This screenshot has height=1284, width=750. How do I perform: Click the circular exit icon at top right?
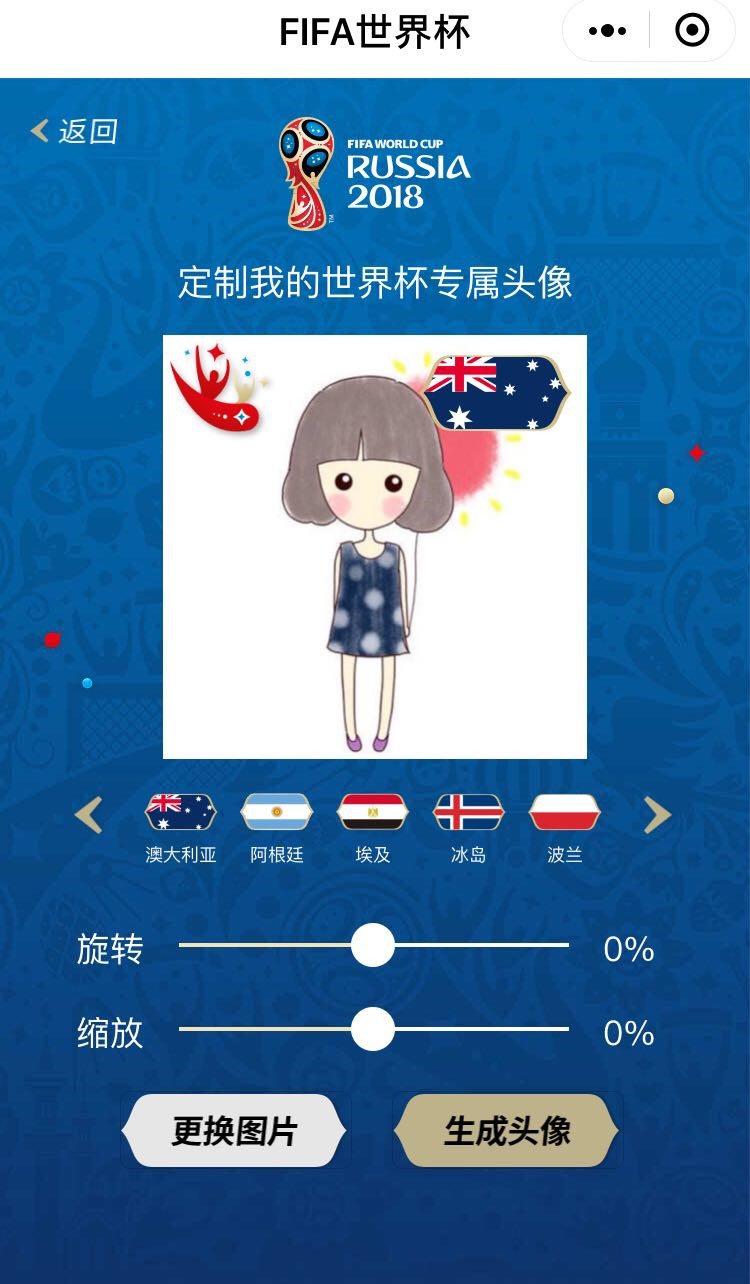[x=692, y=30]
